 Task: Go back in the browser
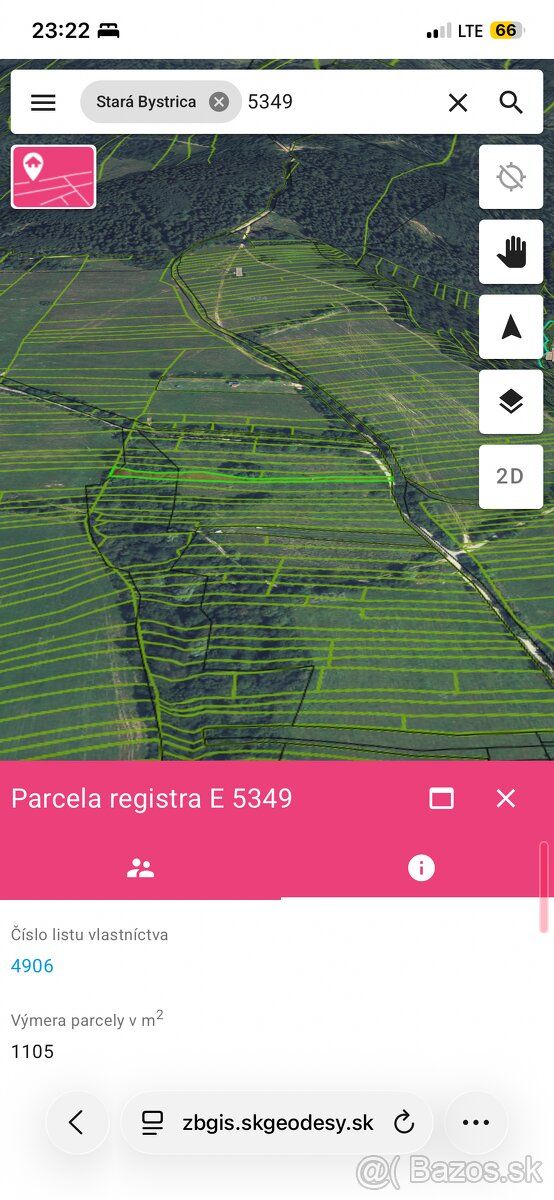77,1123
